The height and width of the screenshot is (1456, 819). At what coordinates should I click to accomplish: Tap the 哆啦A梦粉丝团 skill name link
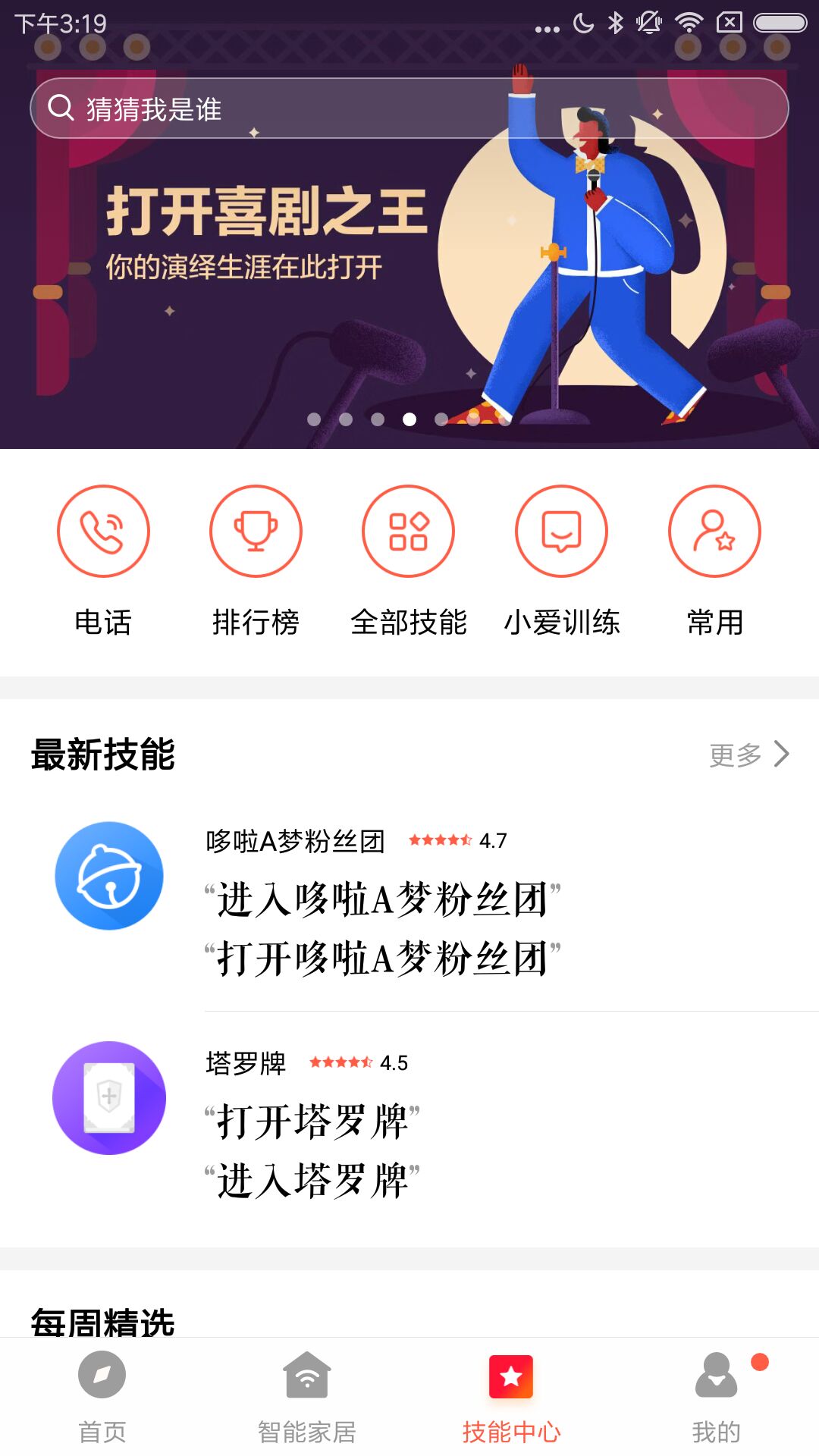296,840
